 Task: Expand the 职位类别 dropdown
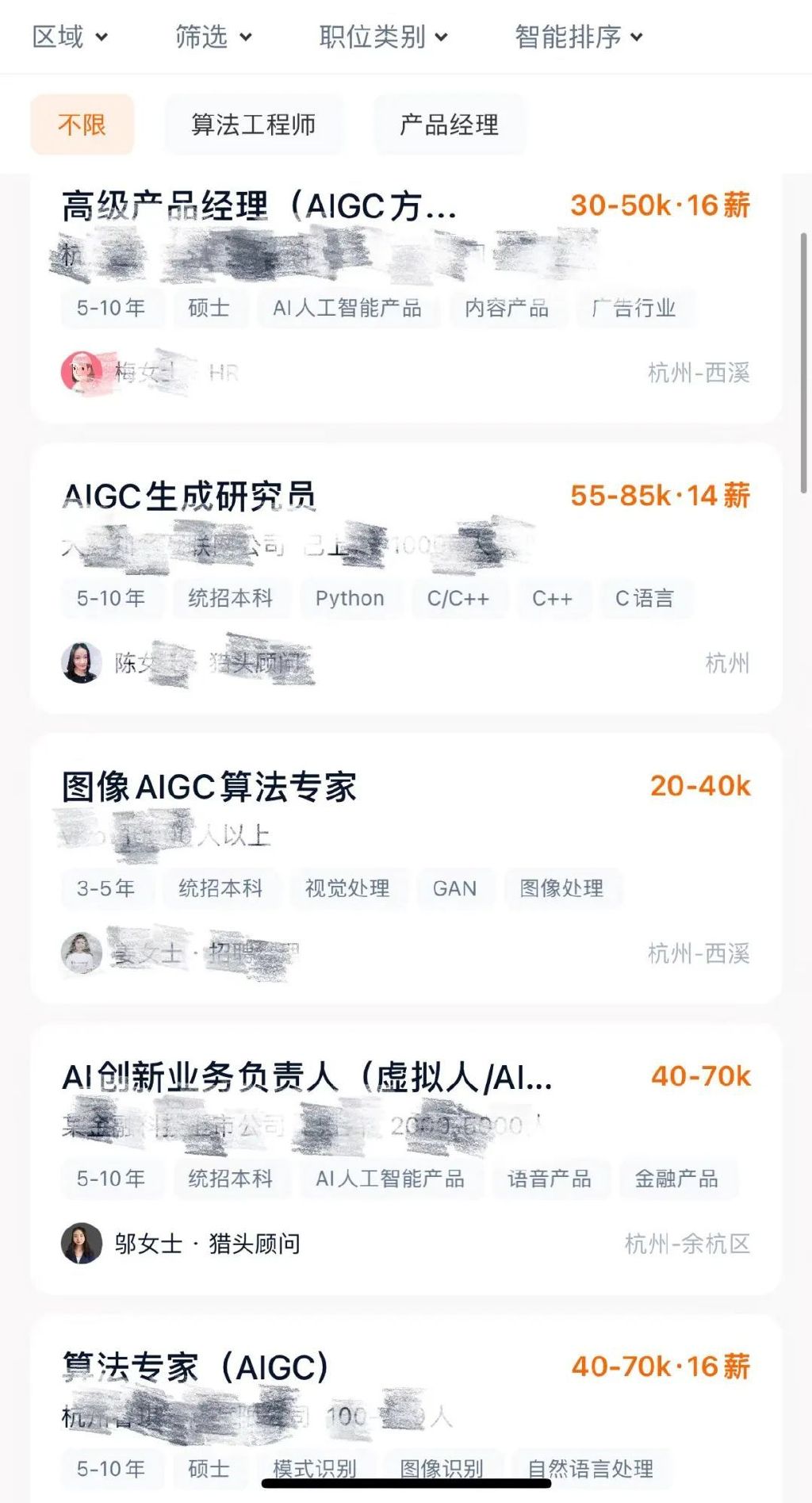(383, 36)
